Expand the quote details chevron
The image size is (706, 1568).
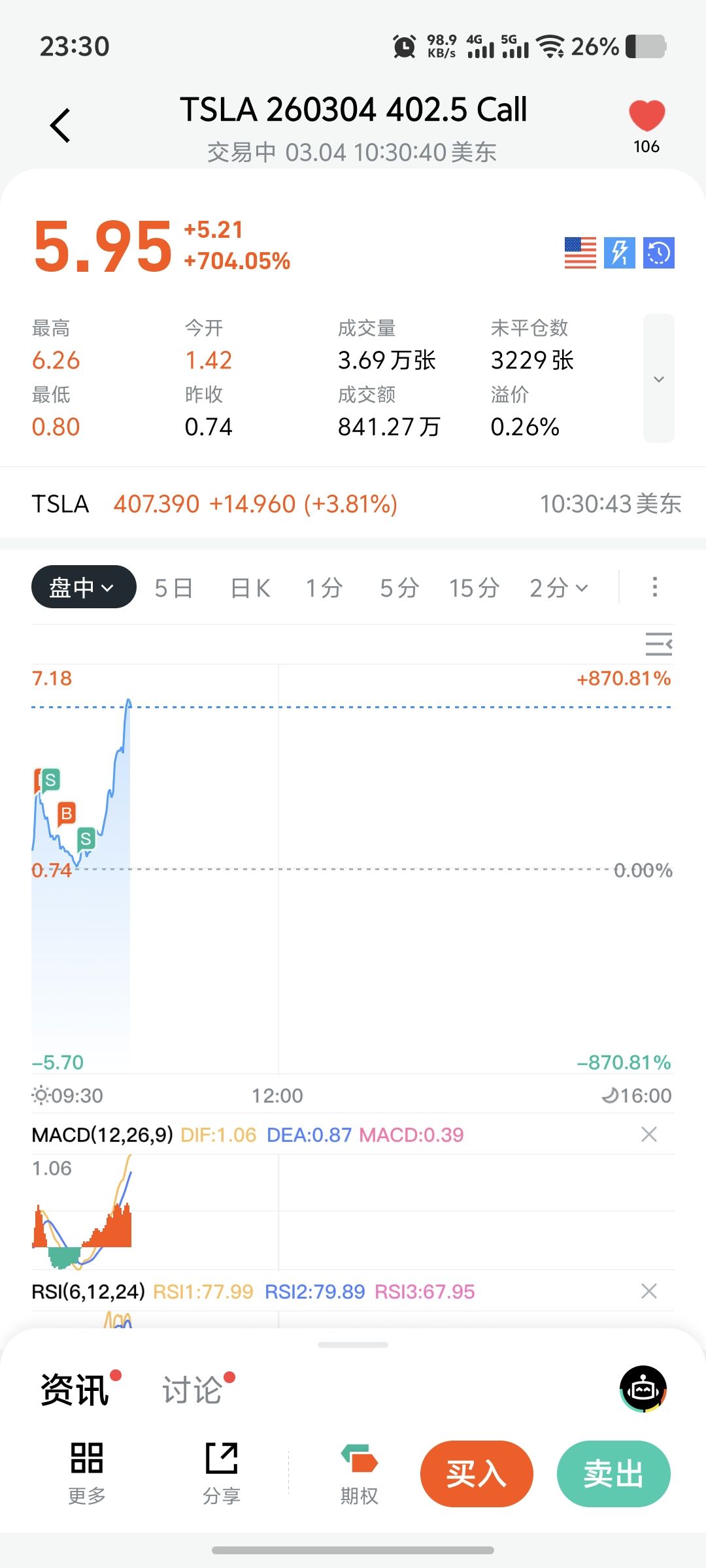click(658, 379)
